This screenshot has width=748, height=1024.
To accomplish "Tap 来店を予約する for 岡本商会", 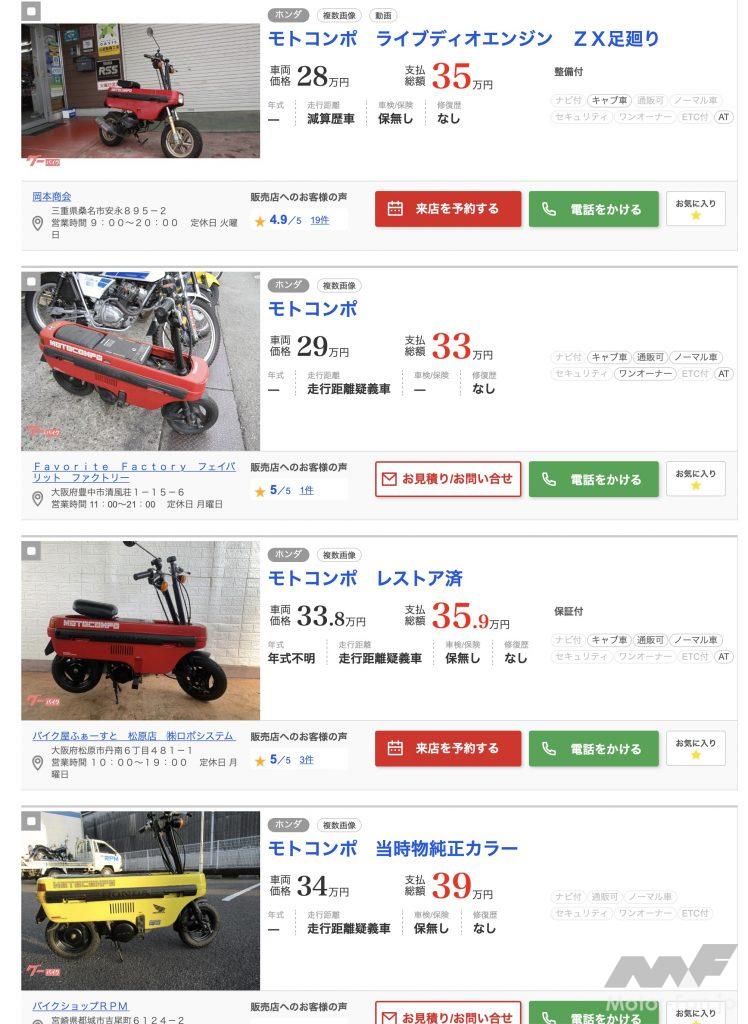I will click(x=448, y=209).
